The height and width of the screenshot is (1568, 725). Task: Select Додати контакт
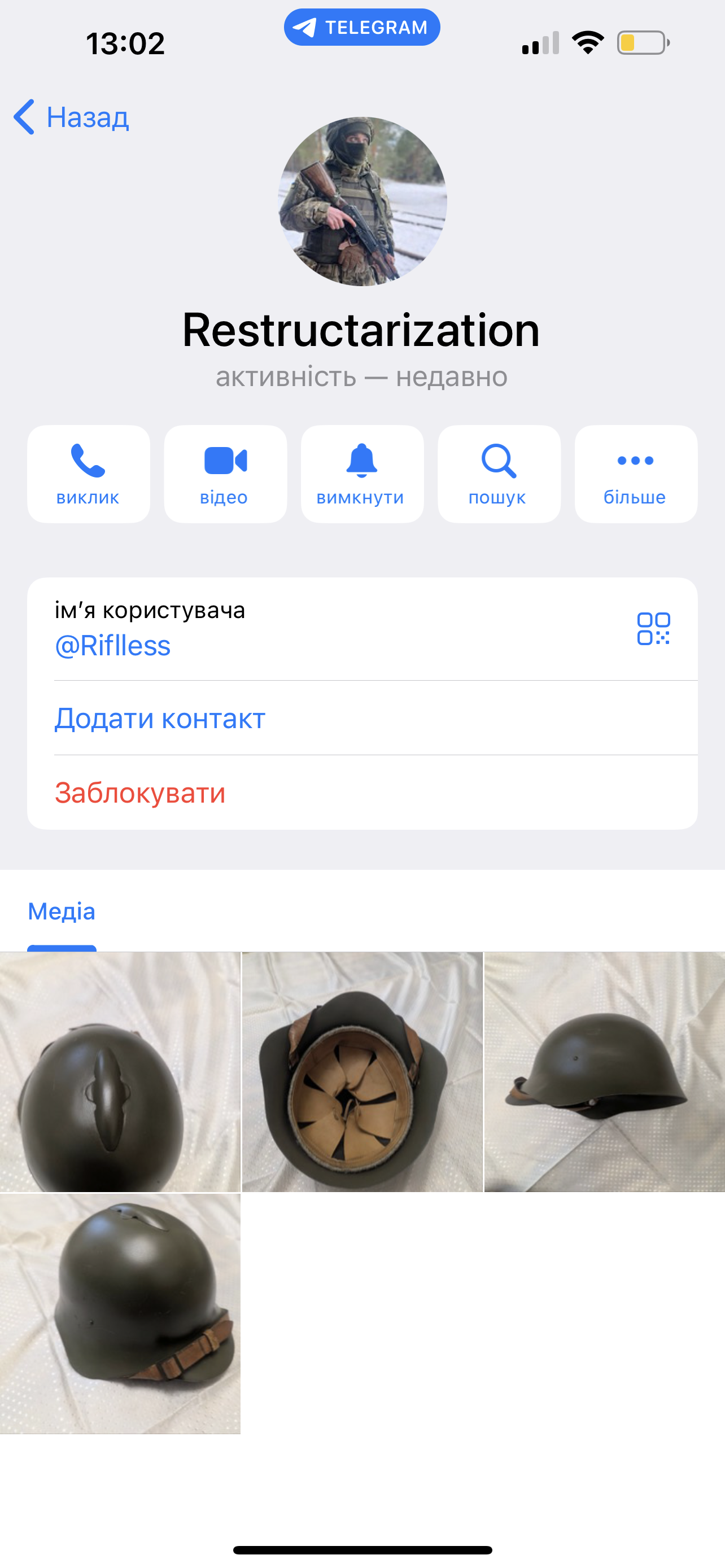coord(160,719)
